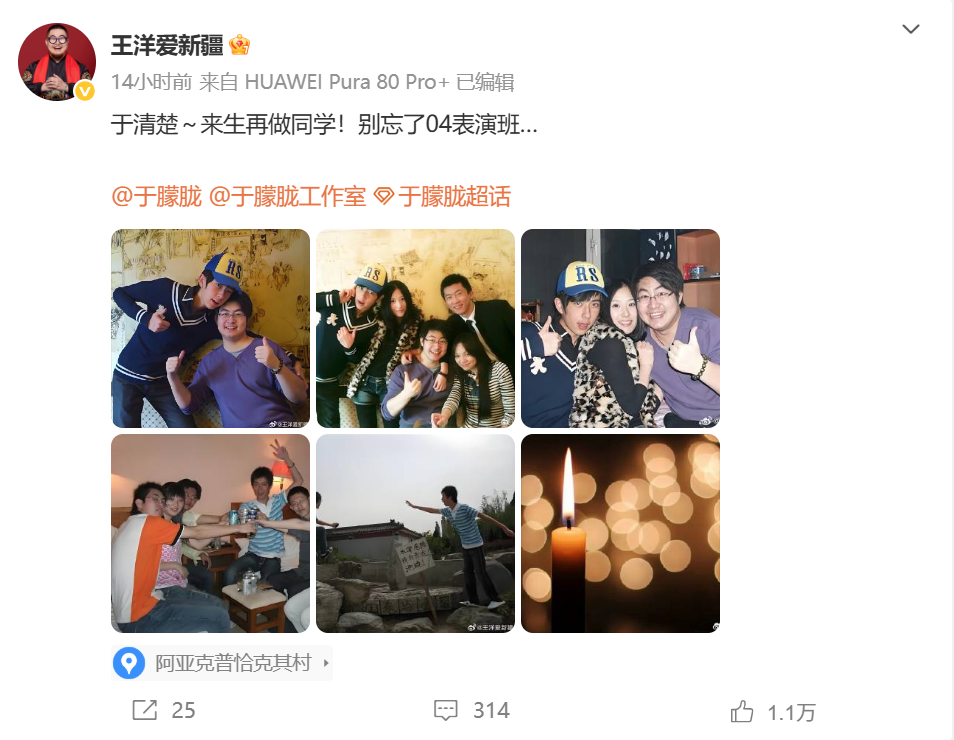View the photo of man on rocks

click(415, 533)
